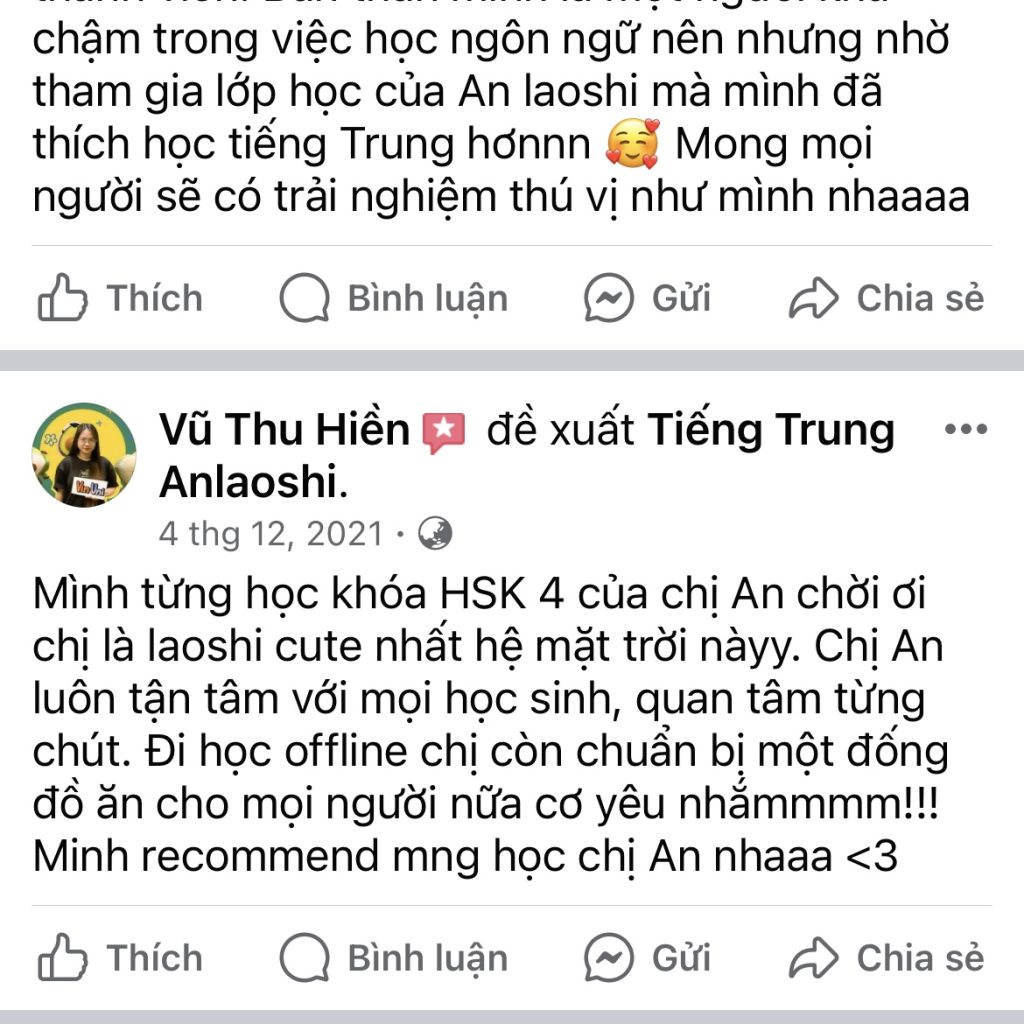This screenshot has height=1024, width=1024.
Task: Open the overflow menu on Vũ Thu Hiền's post
Action: coord(965,429)
